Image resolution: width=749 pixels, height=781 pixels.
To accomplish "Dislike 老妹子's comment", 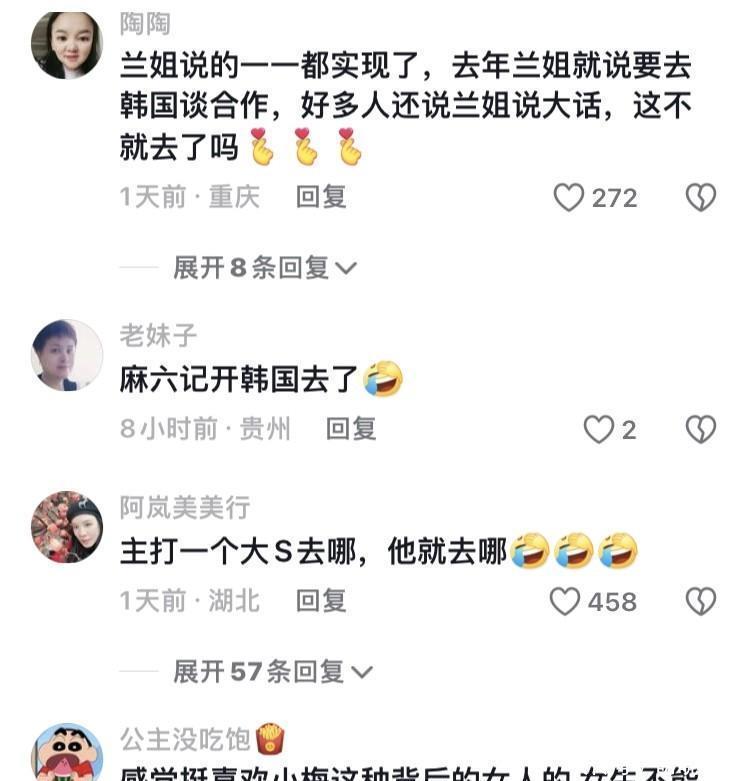I will pos(701,430).
